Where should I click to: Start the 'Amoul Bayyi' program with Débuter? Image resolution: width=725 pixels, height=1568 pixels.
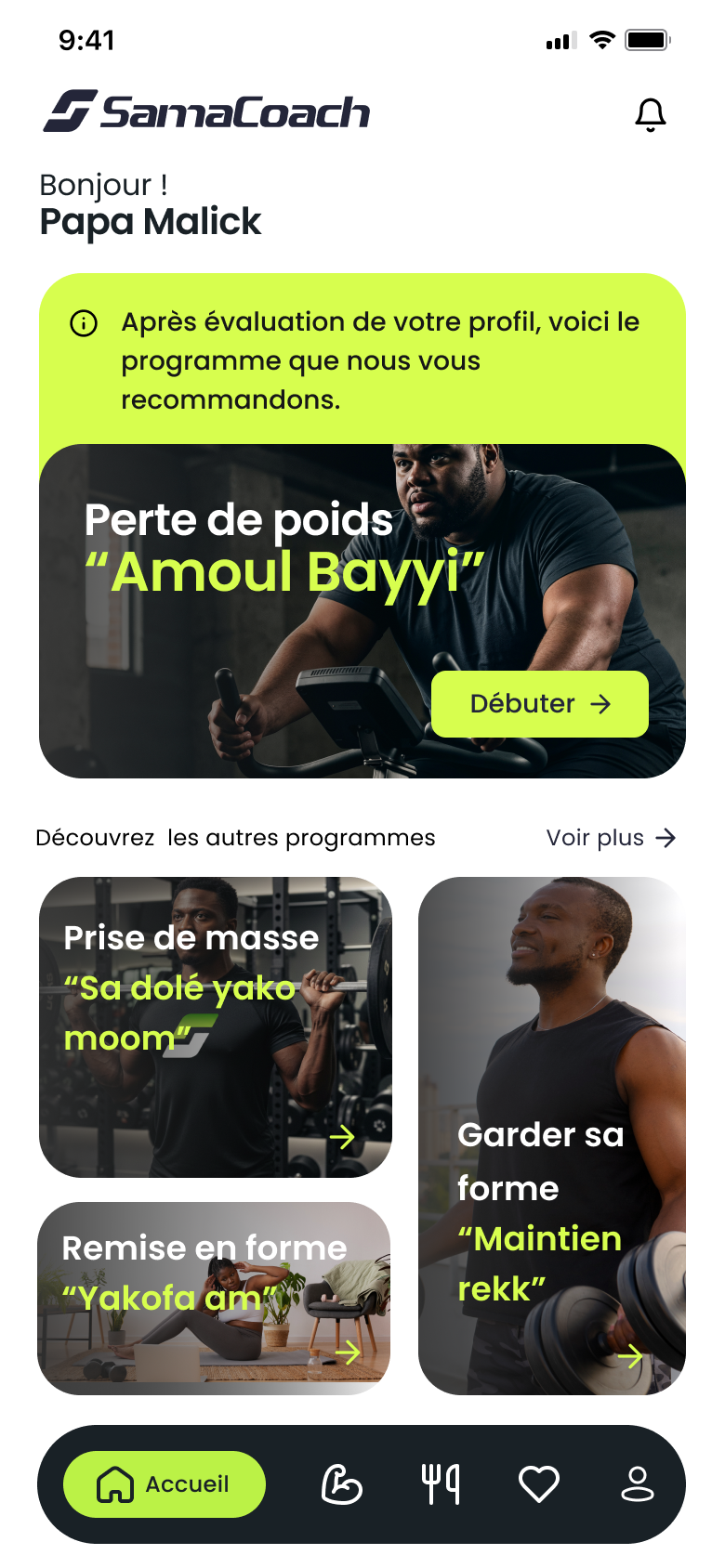click(539, 704)
